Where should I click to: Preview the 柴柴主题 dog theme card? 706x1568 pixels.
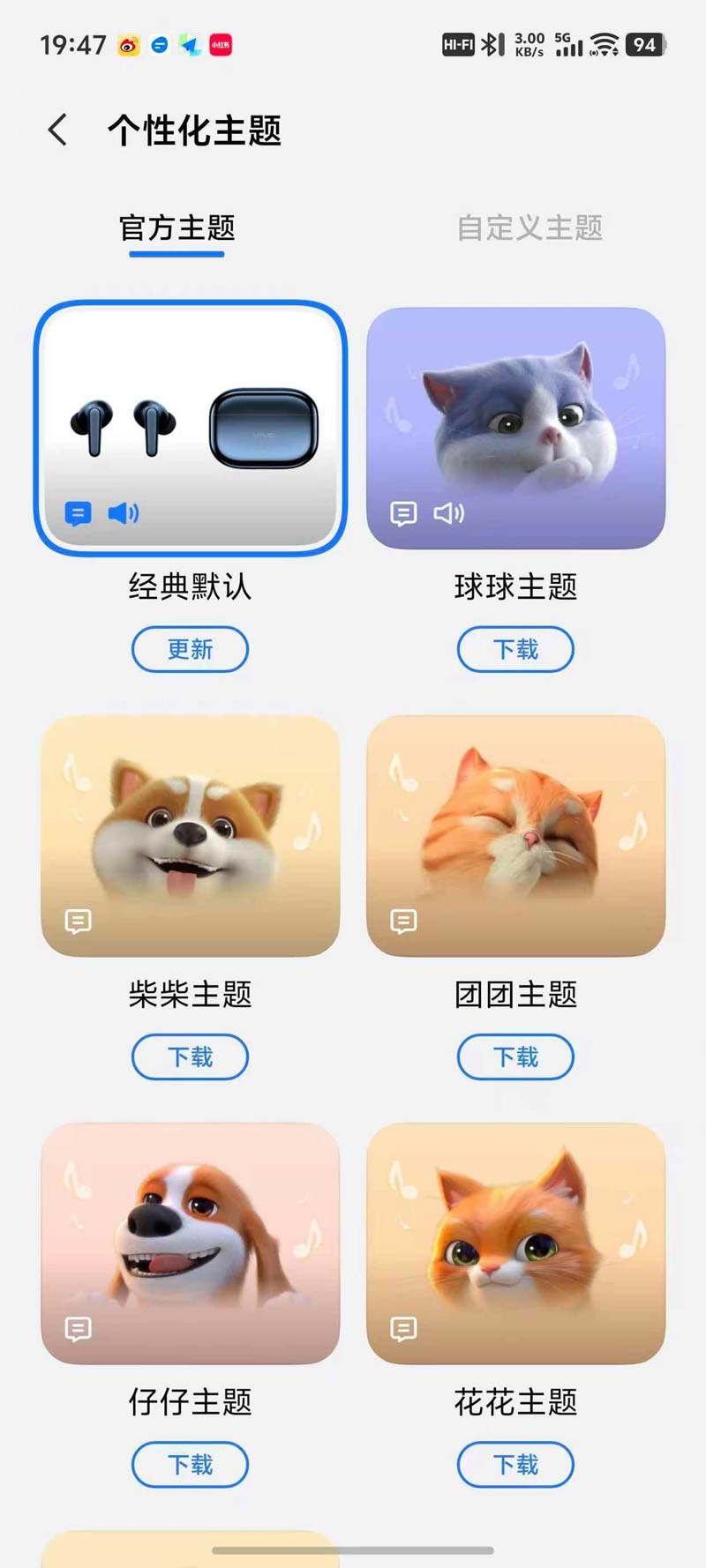tap(191, 835)
